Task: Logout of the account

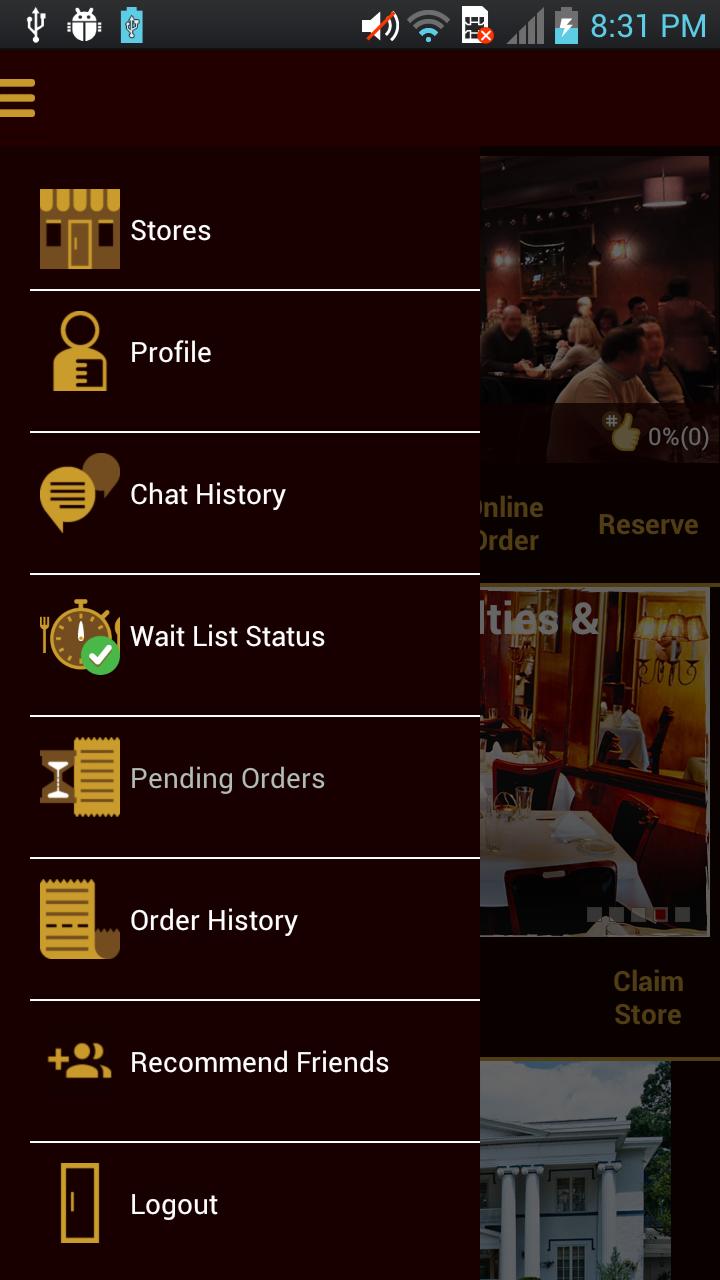Action: (173, 1204)
